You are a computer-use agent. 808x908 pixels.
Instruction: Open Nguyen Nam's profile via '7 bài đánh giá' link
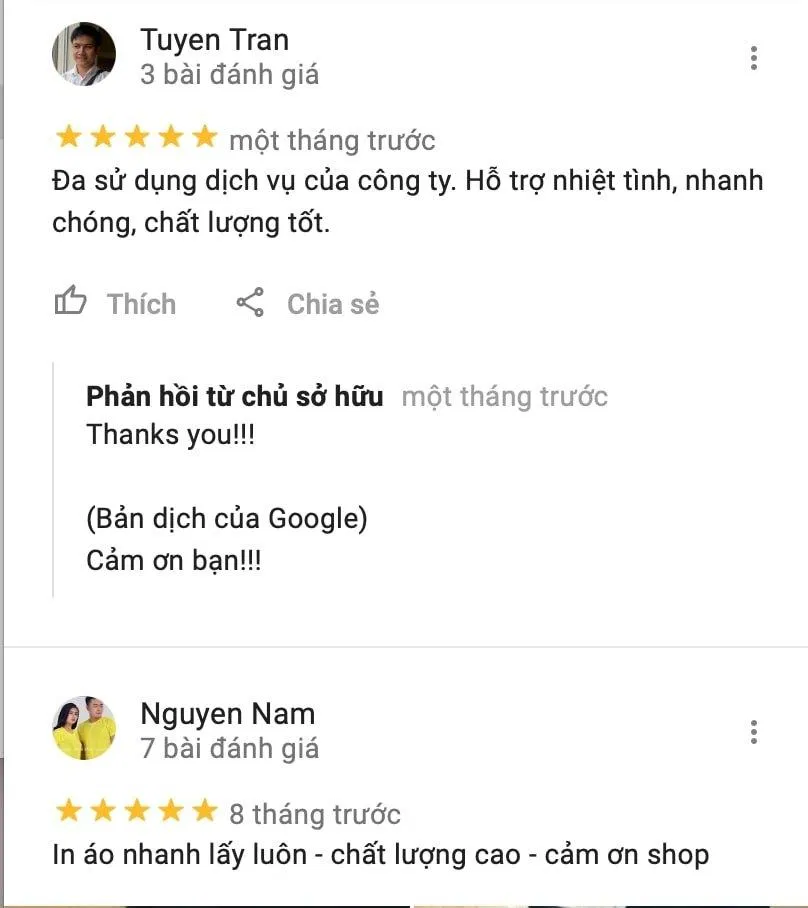pos(229,746)
